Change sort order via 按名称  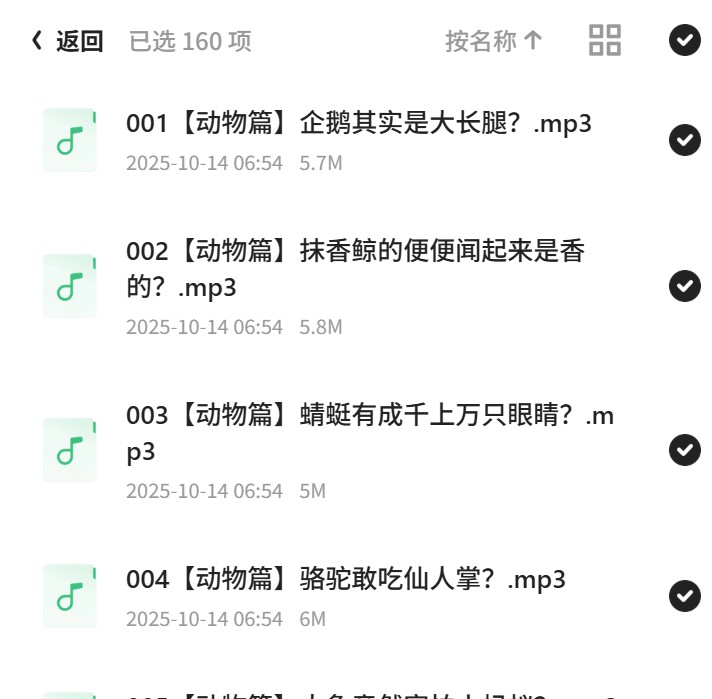click(494, 41)
